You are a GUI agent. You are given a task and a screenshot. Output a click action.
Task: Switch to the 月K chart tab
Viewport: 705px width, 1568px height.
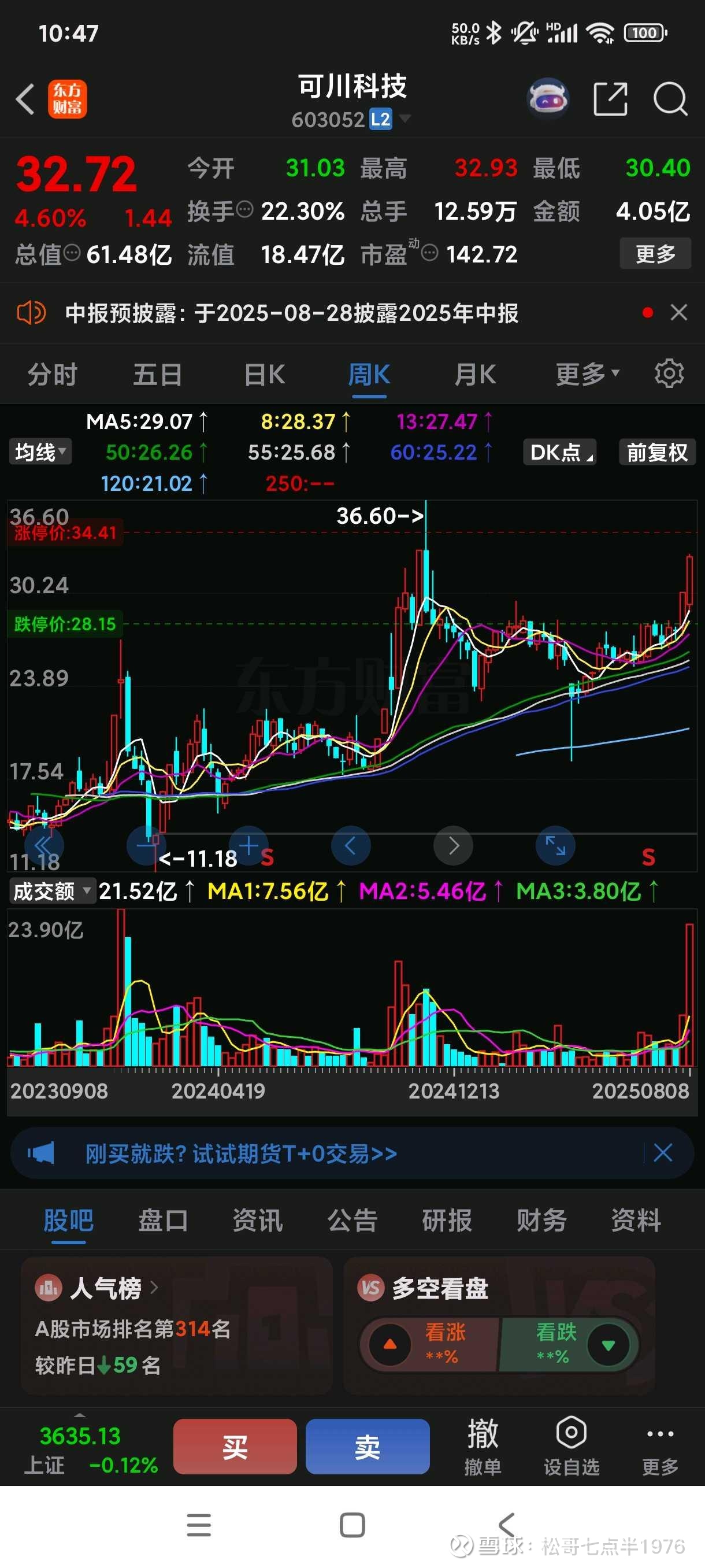coord(475,374)
